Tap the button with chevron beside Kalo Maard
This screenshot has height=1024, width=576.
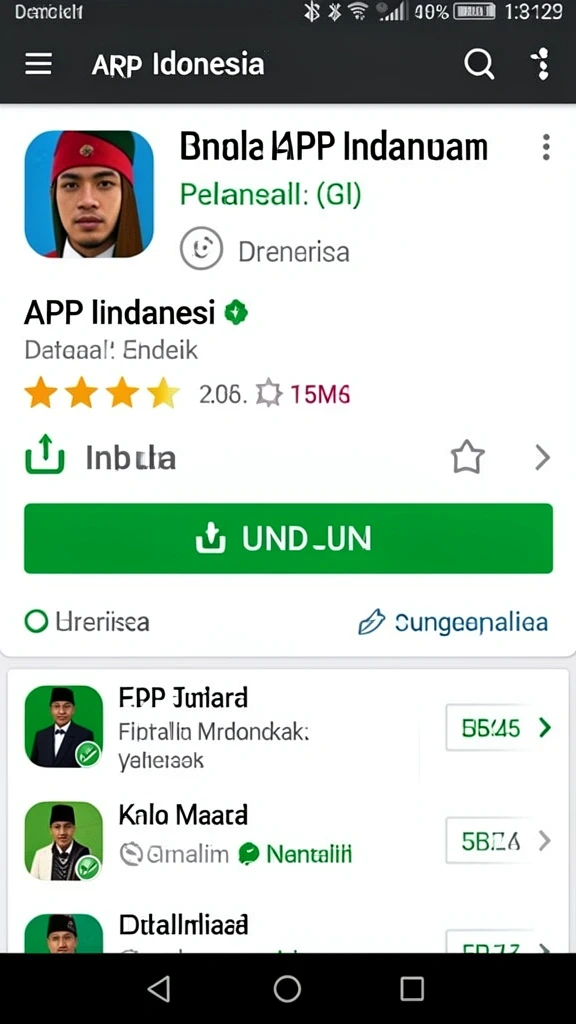[x=499, y=840]
